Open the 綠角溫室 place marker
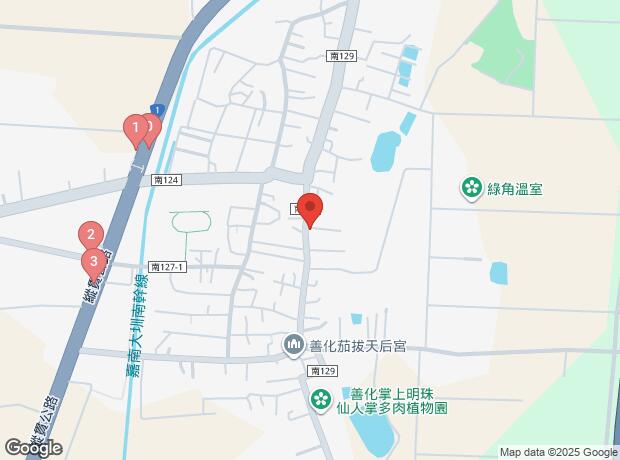Viewport: 620px width, 460px height. coord(470,187)
